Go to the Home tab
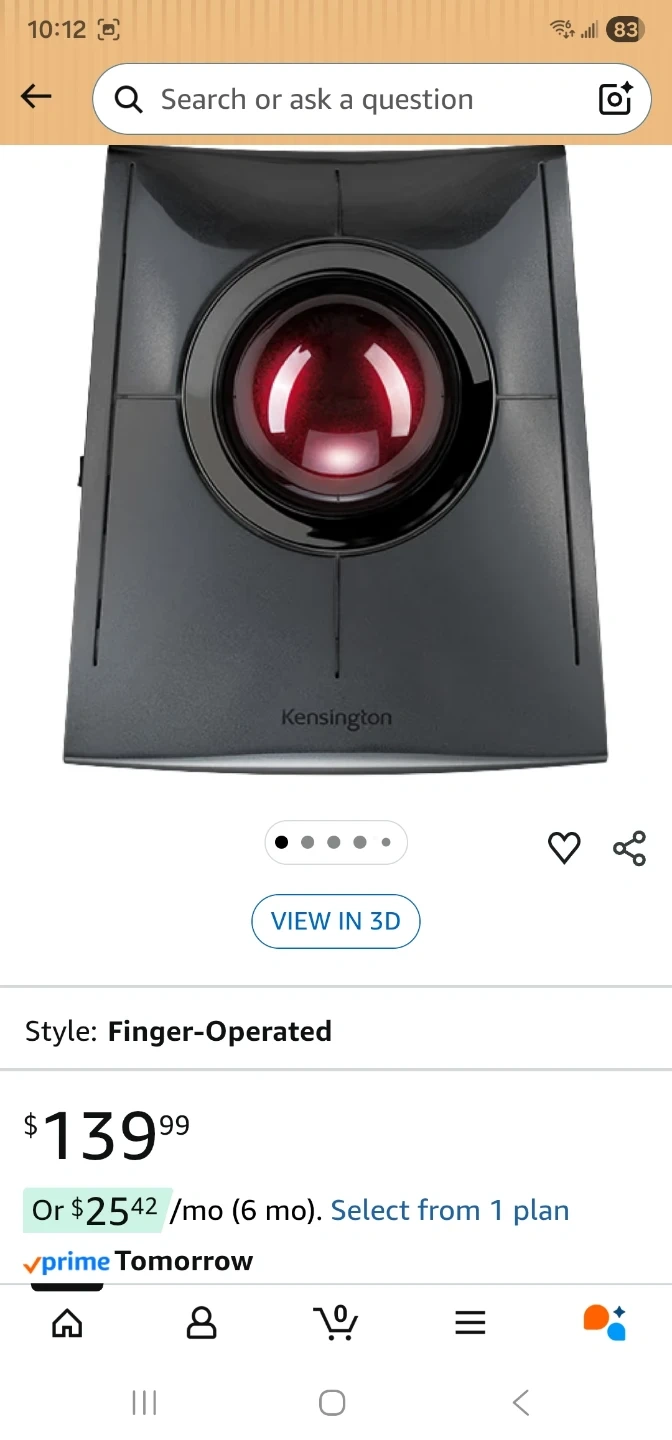 (67, 1322)
